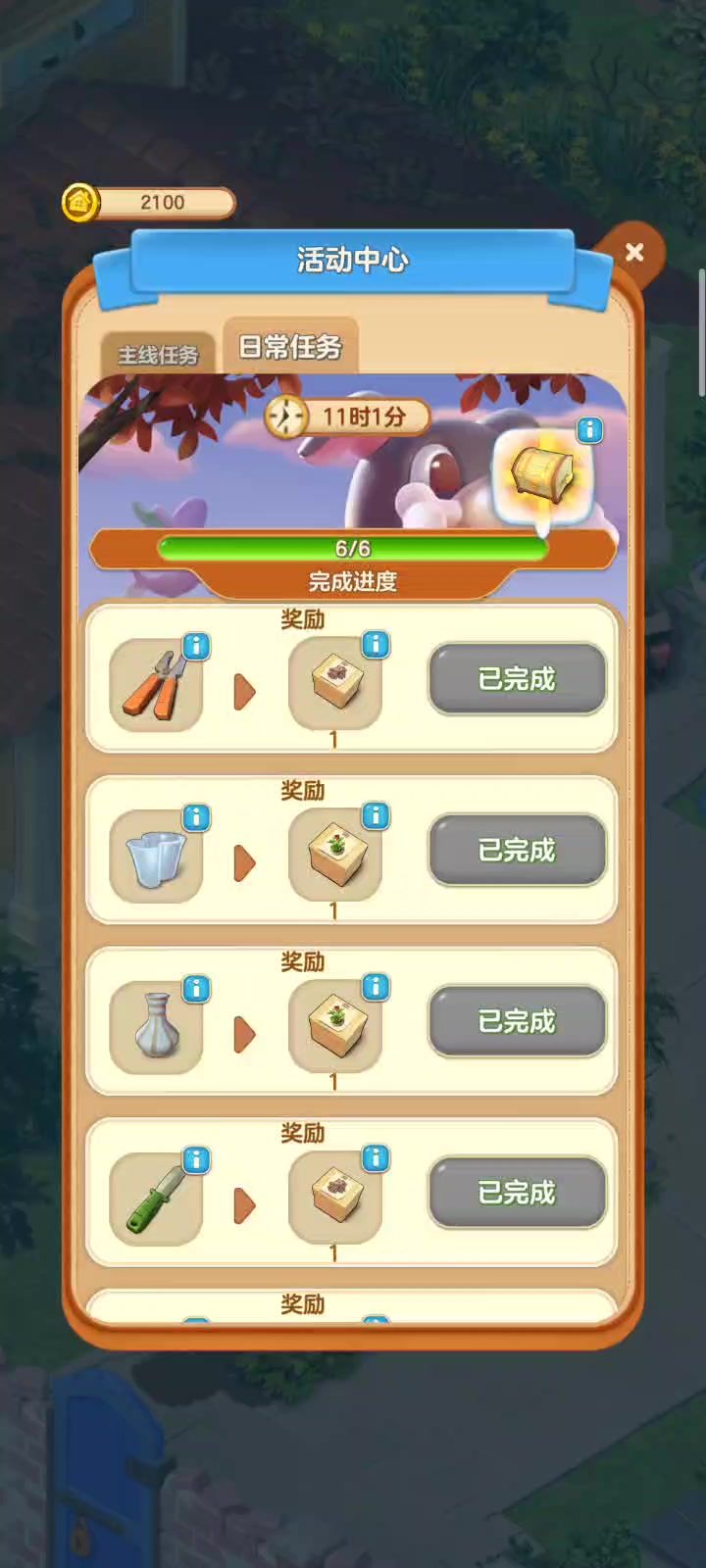This screenshot has width=706, height=1568.
Task: Tap 已完成 on the green knife task
Action: click(517, 1192)
